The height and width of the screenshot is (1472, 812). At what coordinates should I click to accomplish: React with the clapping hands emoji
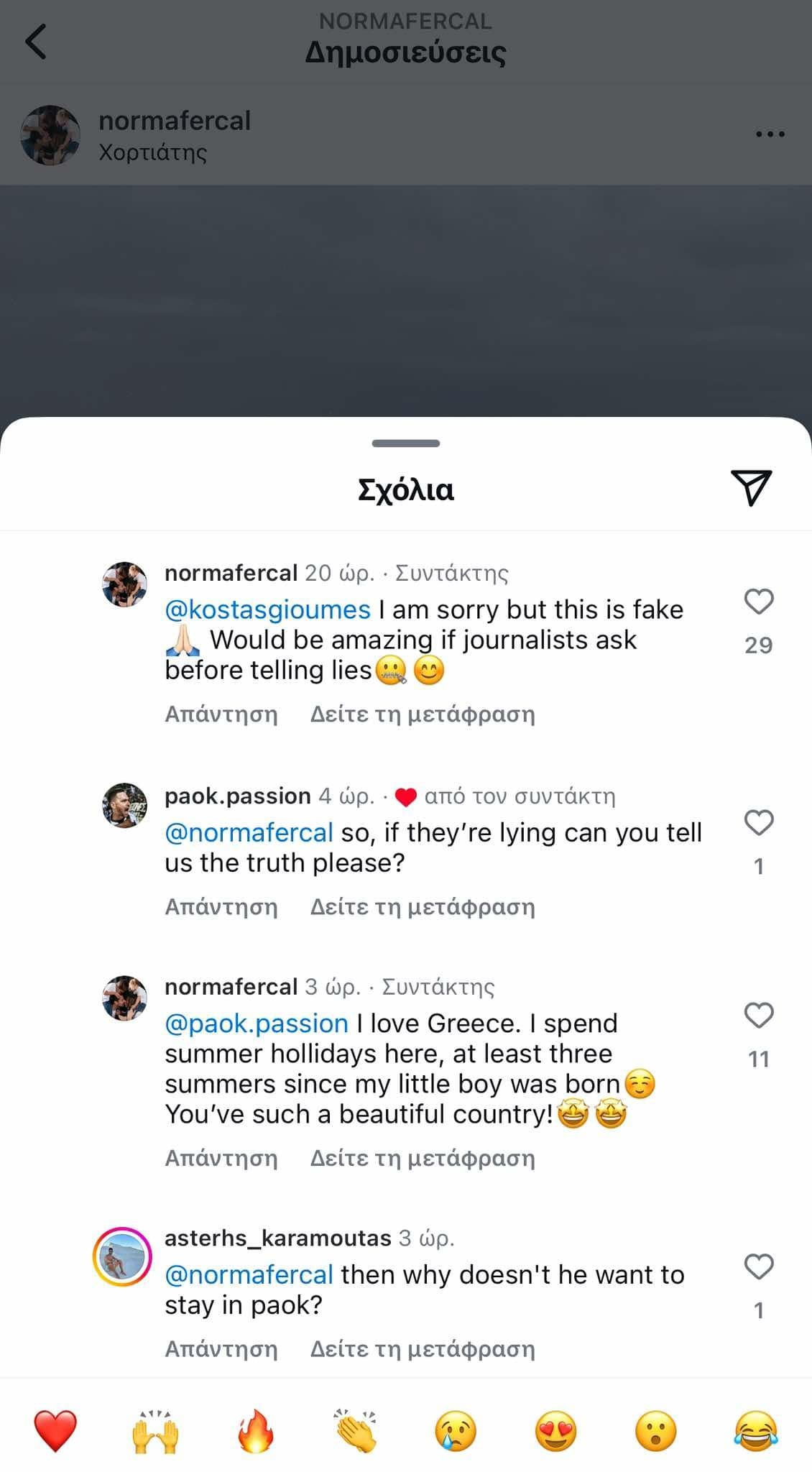356,1430
